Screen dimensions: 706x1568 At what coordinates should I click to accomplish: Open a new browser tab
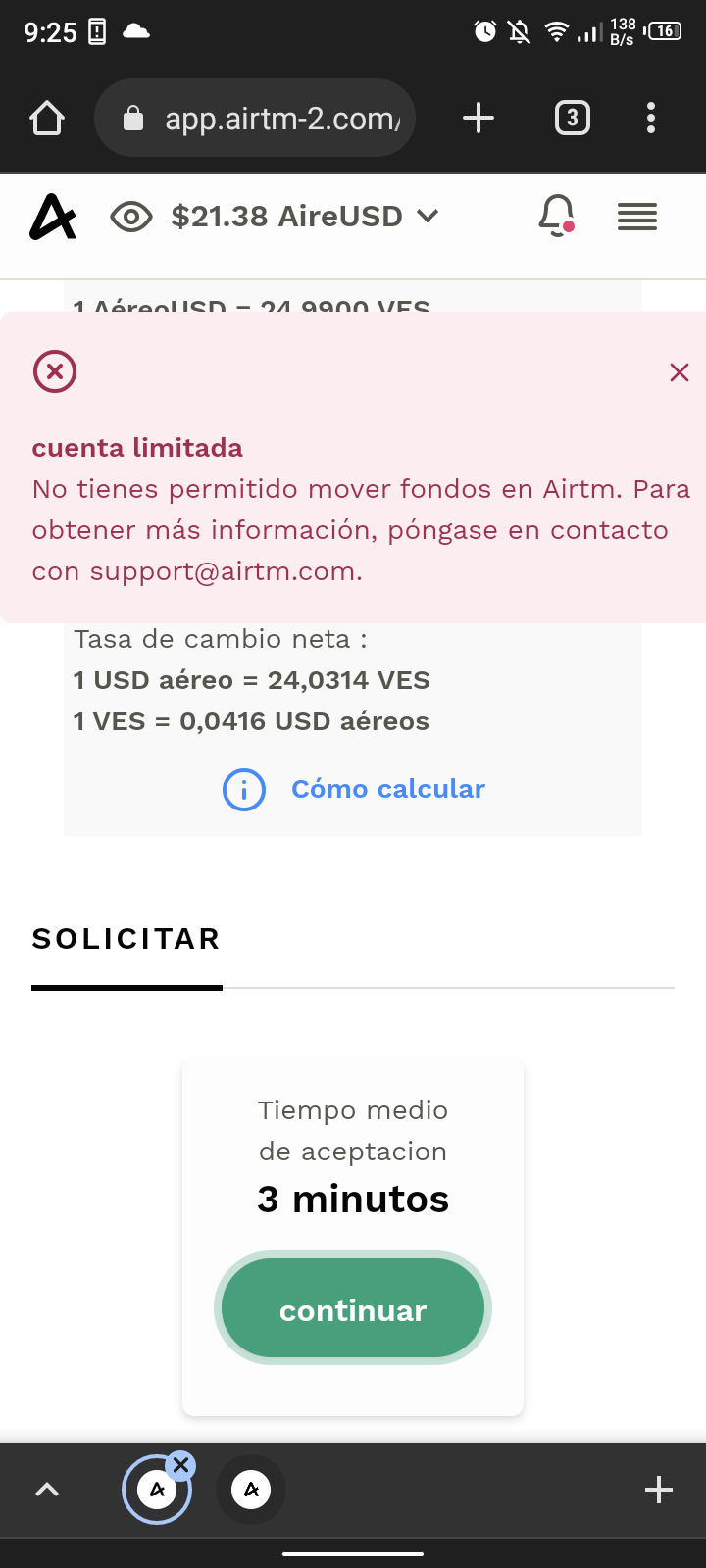click(479, 119)
